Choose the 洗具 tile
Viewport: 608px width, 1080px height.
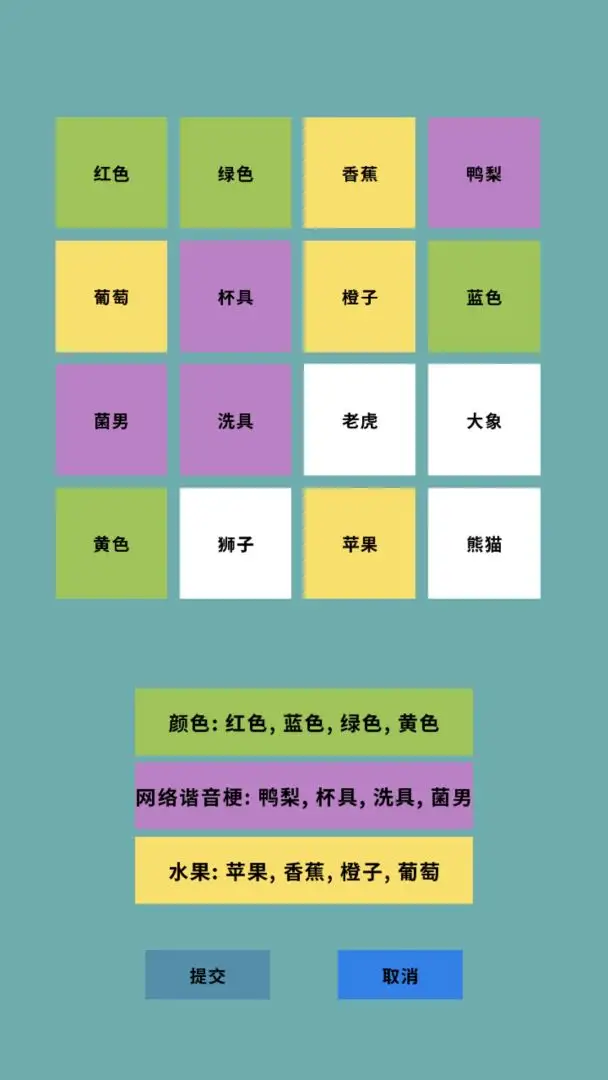click(x=235, y=420)
